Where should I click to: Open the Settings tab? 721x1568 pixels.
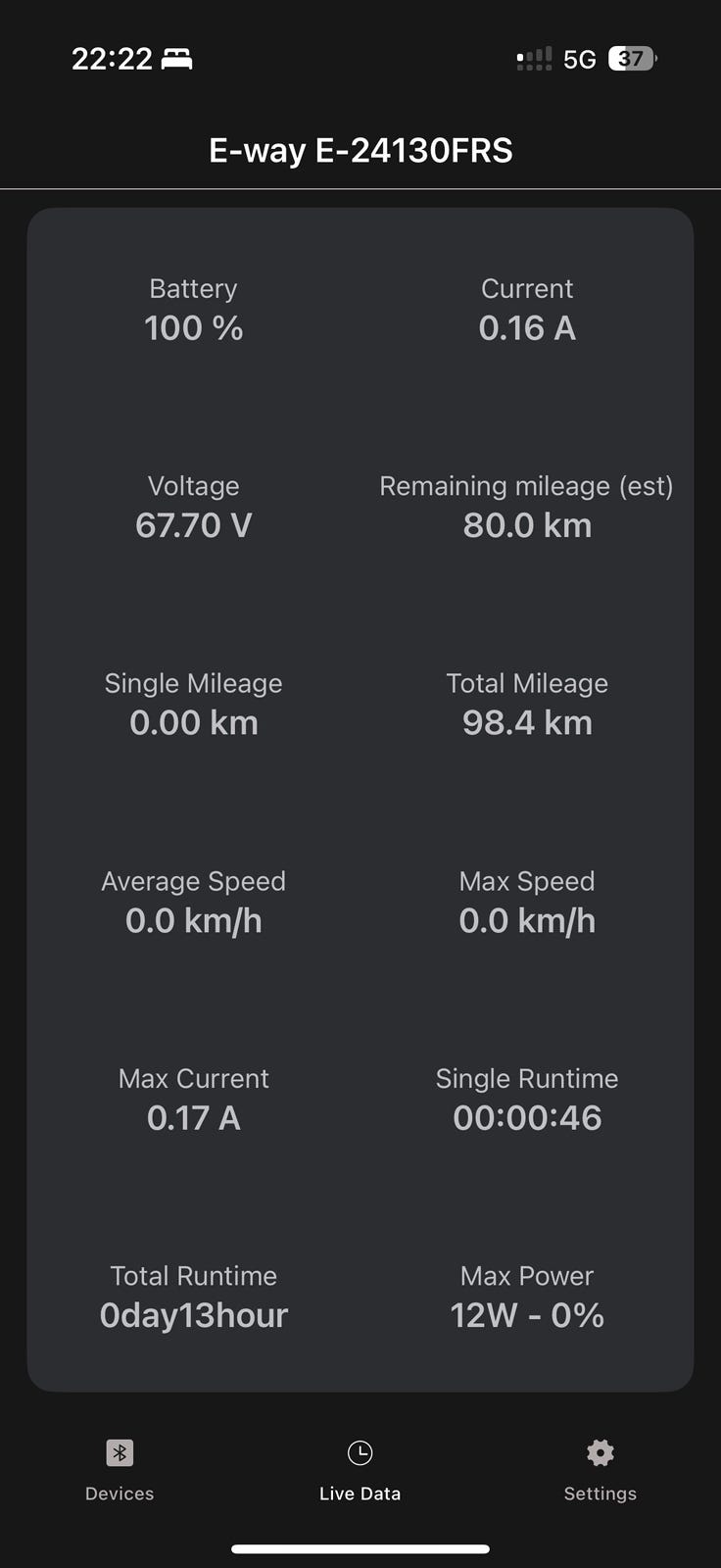coord(600,1469)
